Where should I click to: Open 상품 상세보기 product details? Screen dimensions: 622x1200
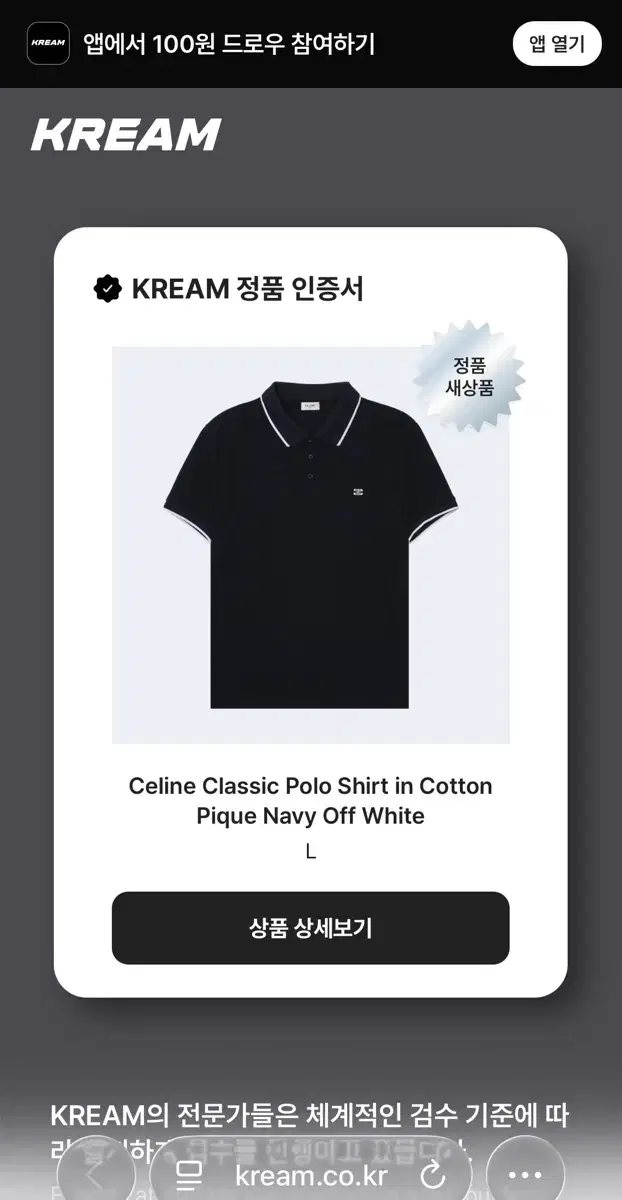point(311,928)
